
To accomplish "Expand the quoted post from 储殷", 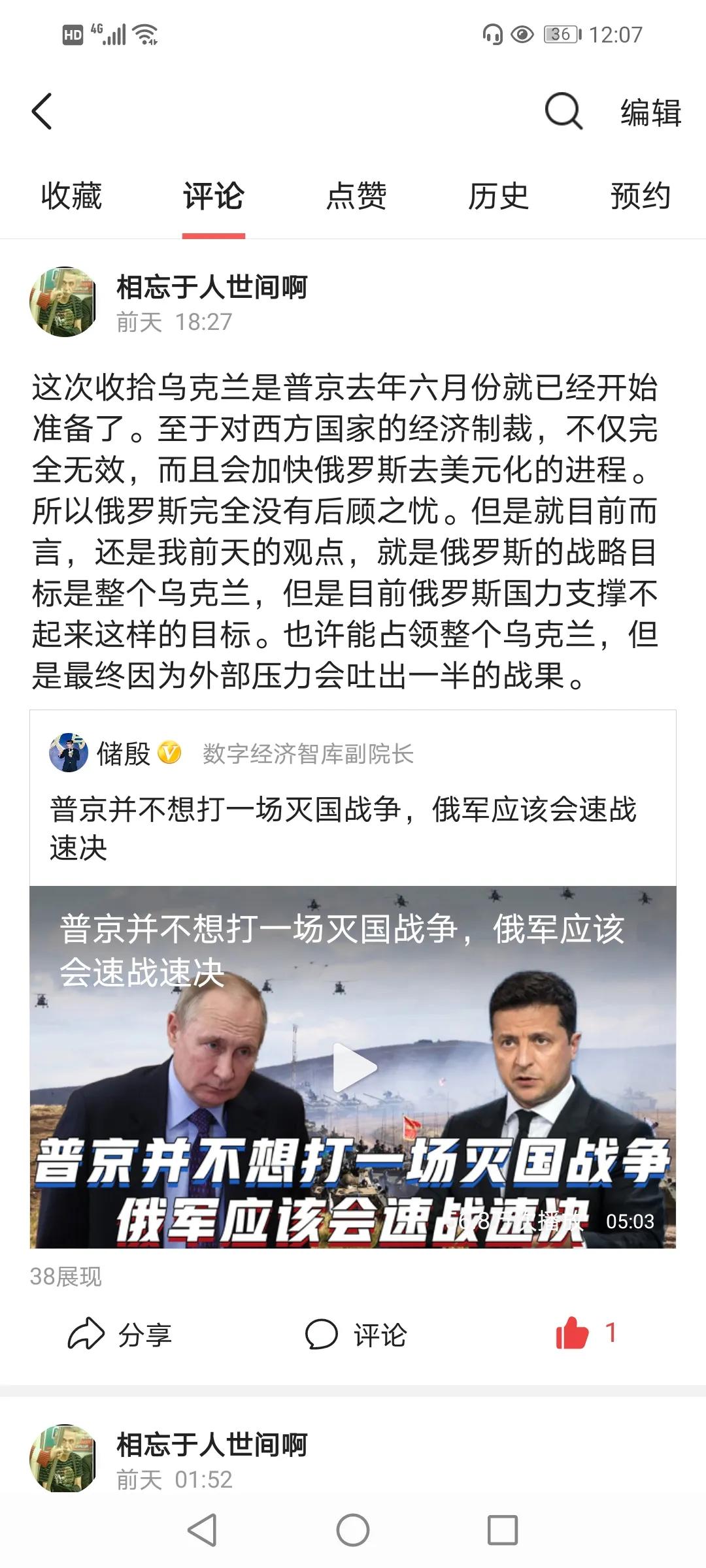I will point(353,823).
